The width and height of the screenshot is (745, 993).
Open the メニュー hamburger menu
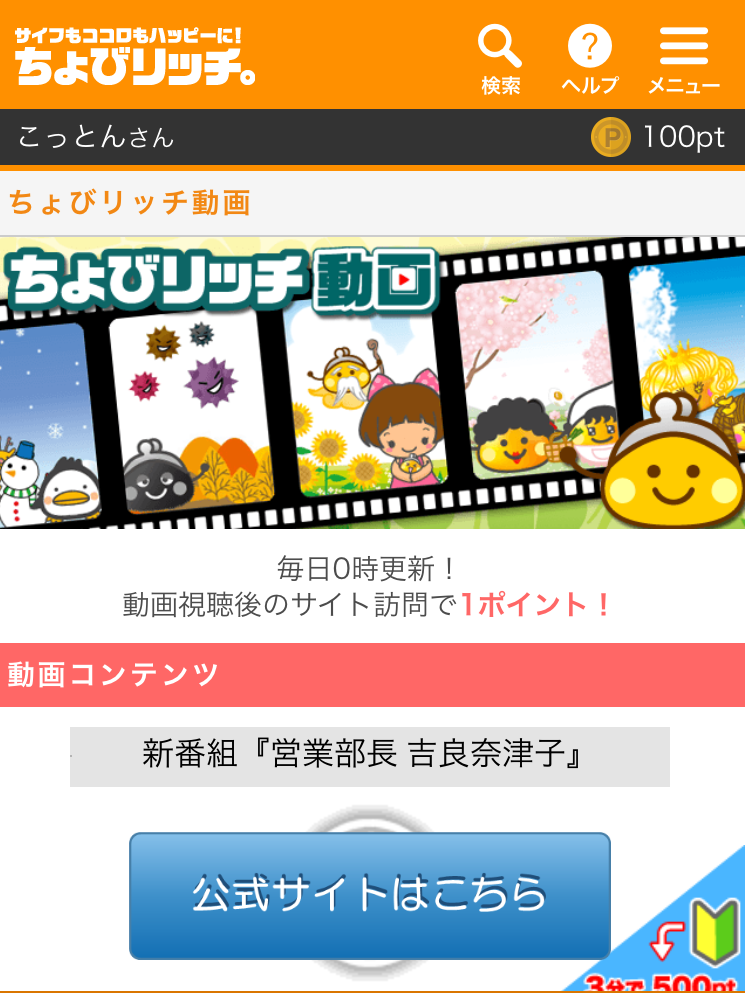point(684,57)
